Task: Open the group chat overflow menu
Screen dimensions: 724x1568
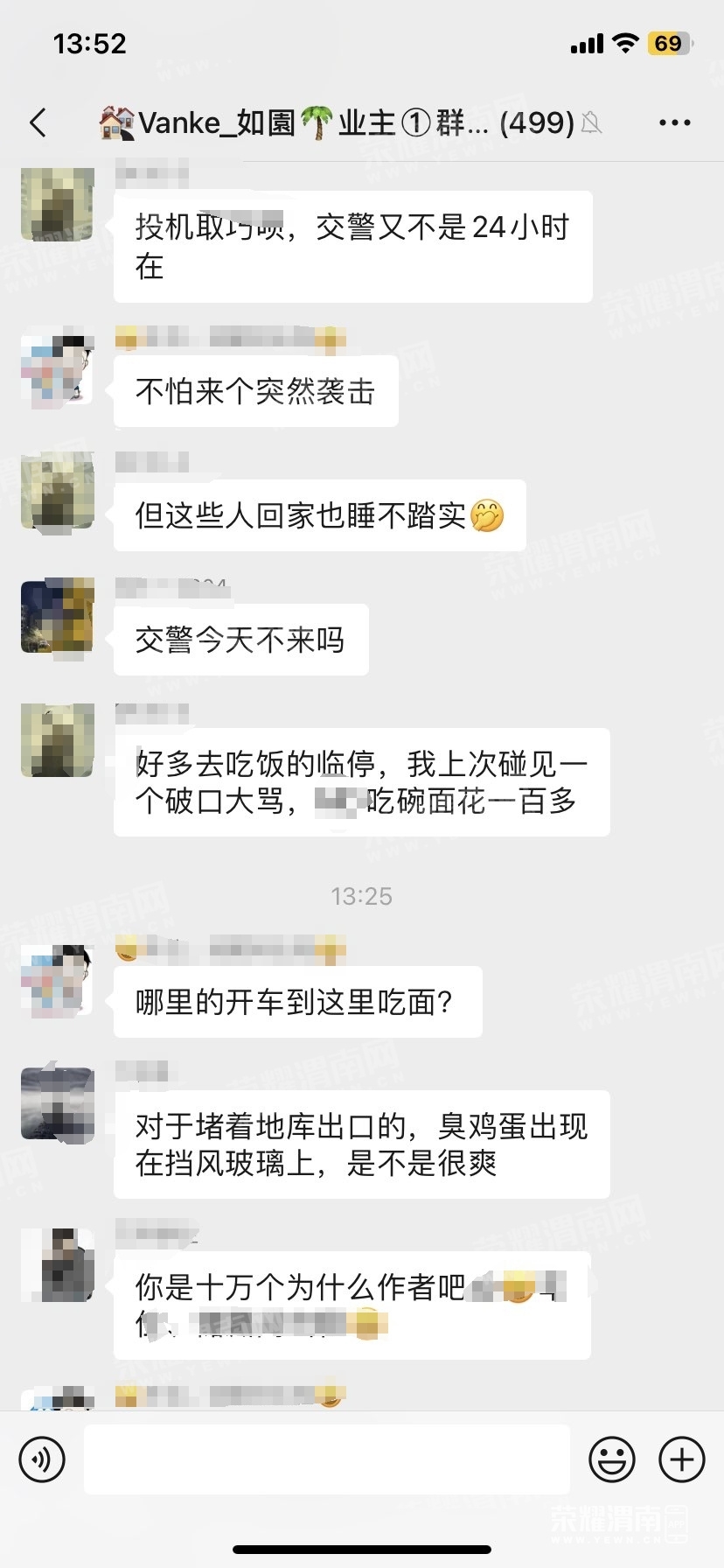Action: (674, 122)
